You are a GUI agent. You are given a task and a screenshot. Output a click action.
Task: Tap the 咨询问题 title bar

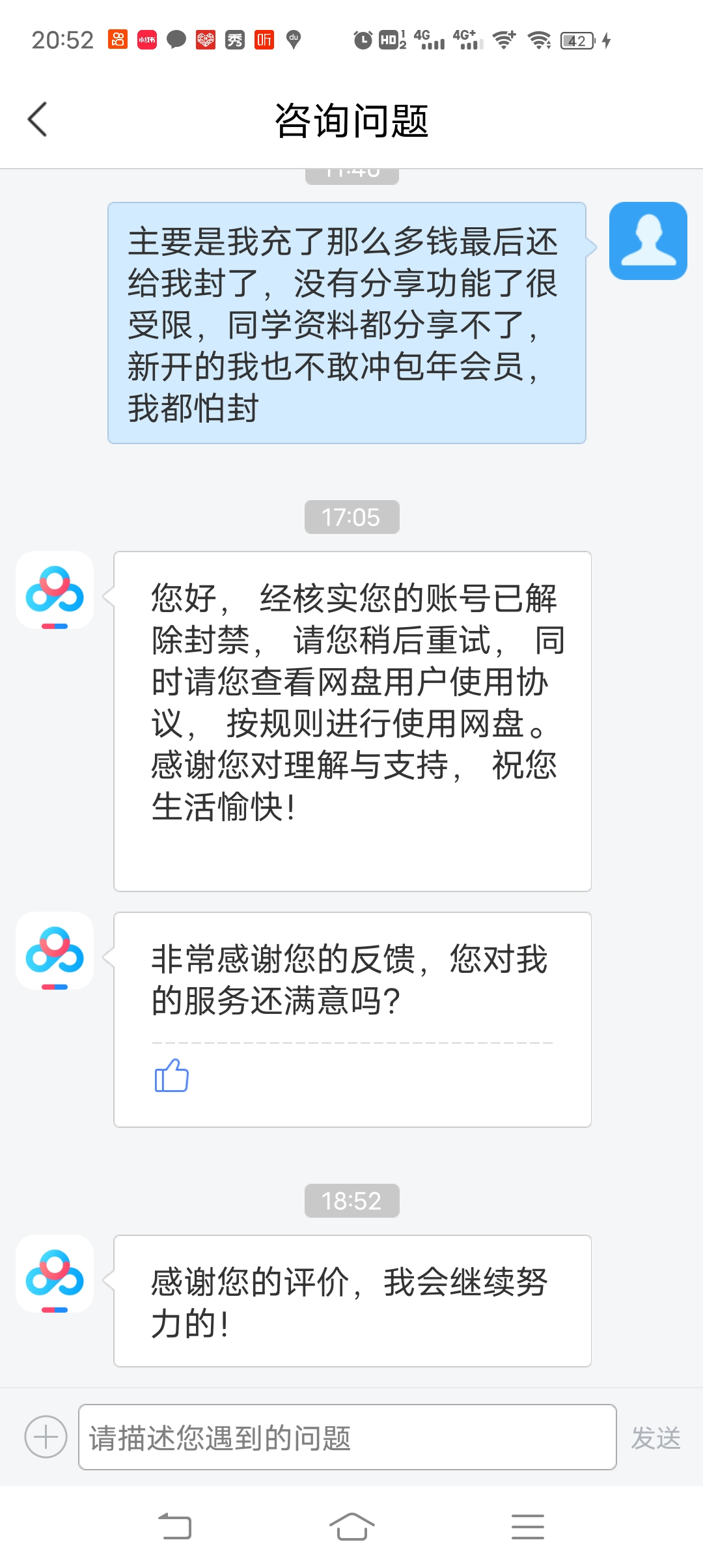click(351, 120)
